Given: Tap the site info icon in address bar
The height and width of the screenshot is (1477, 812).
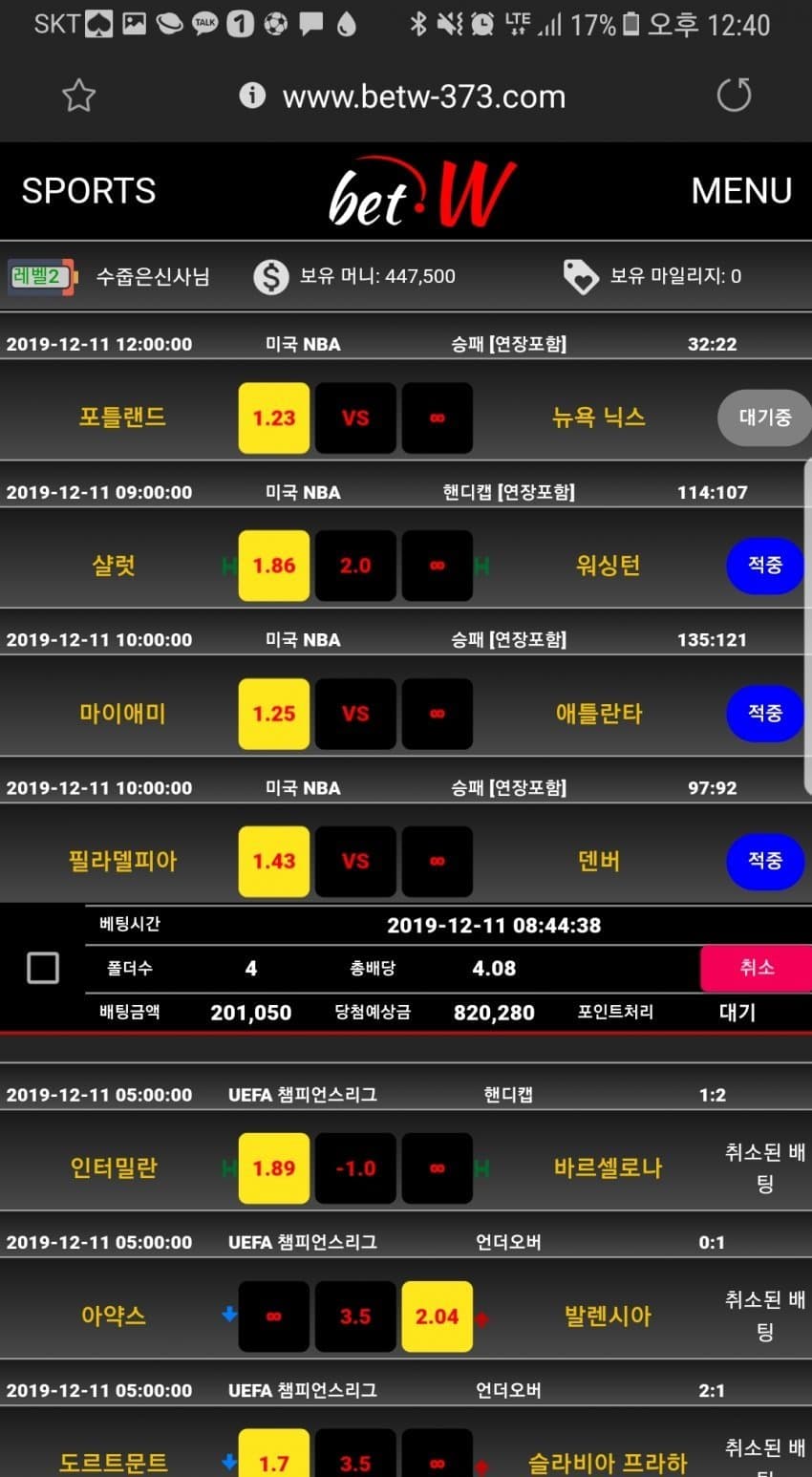Looking at the screenshot, I should tap(252, 96).
